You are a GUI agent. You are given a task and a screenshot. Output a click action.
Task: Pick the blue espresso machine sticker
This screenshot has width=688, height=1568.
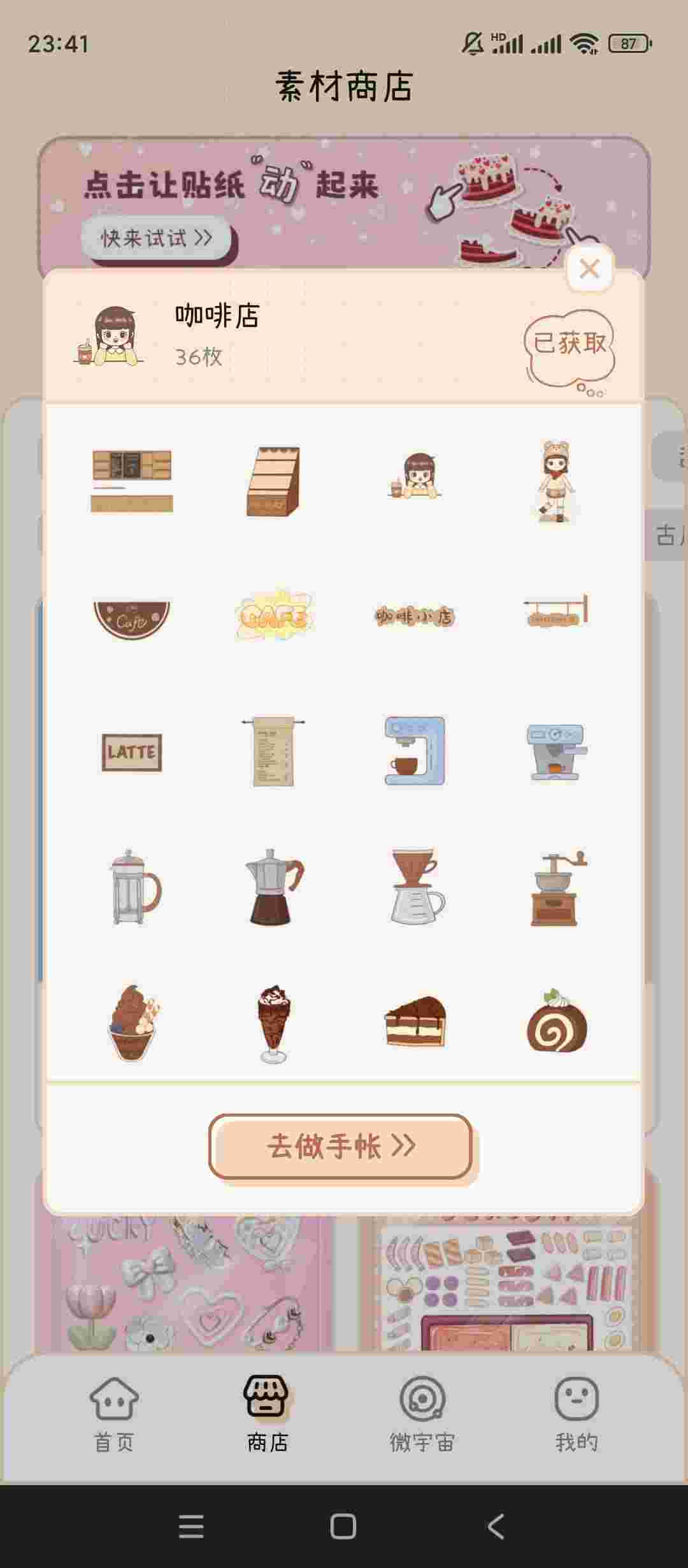(415, 751)
